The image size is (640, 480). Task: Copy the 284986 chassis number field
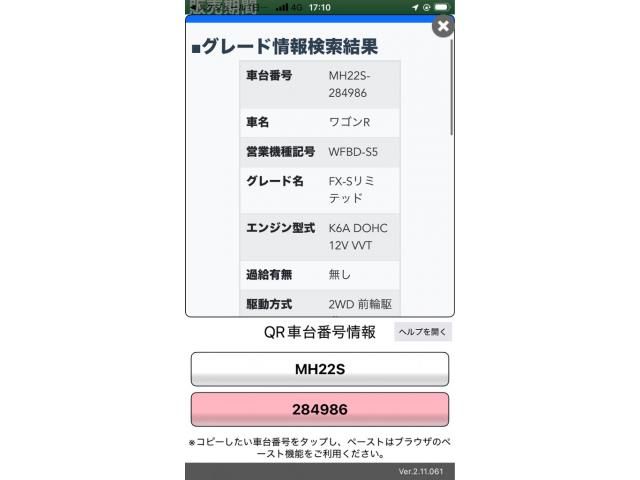[x=319, y=409]
